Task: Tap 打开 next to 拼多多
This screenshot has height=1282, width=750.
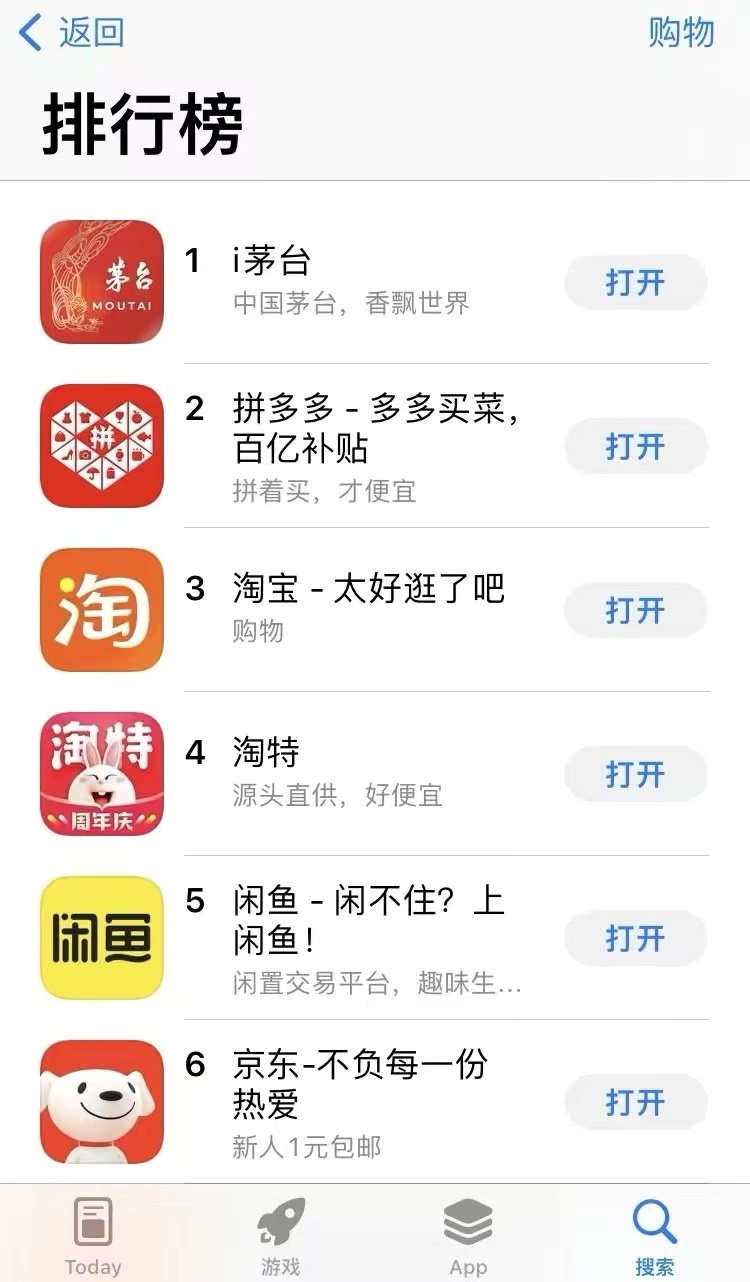Action: 636,447
